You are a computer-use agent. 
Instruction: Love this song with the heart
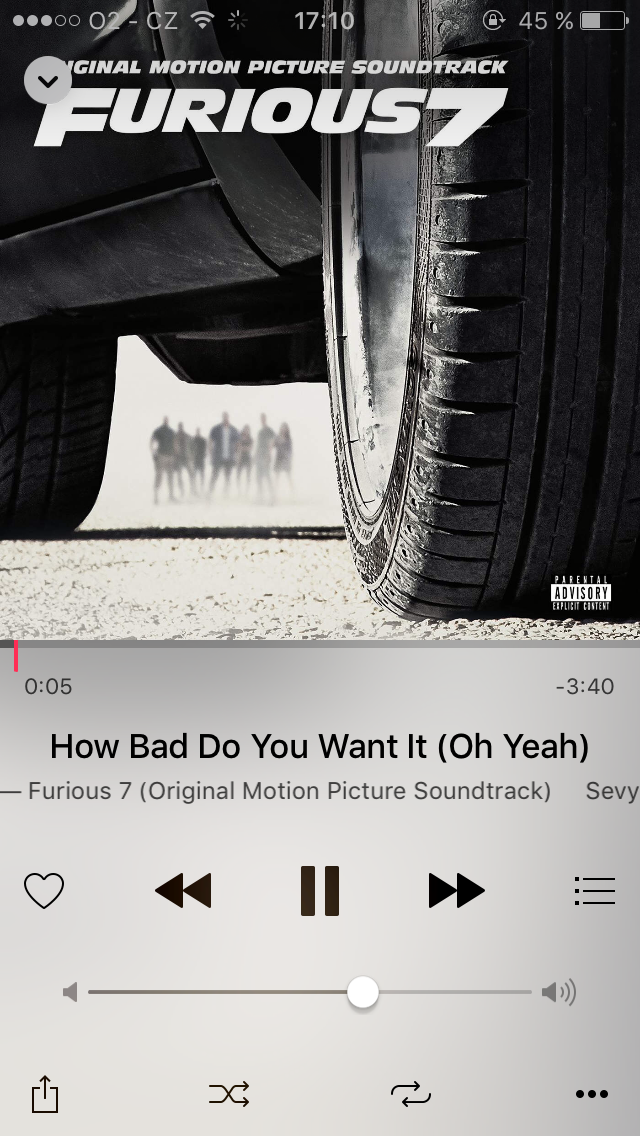(44, 890)
